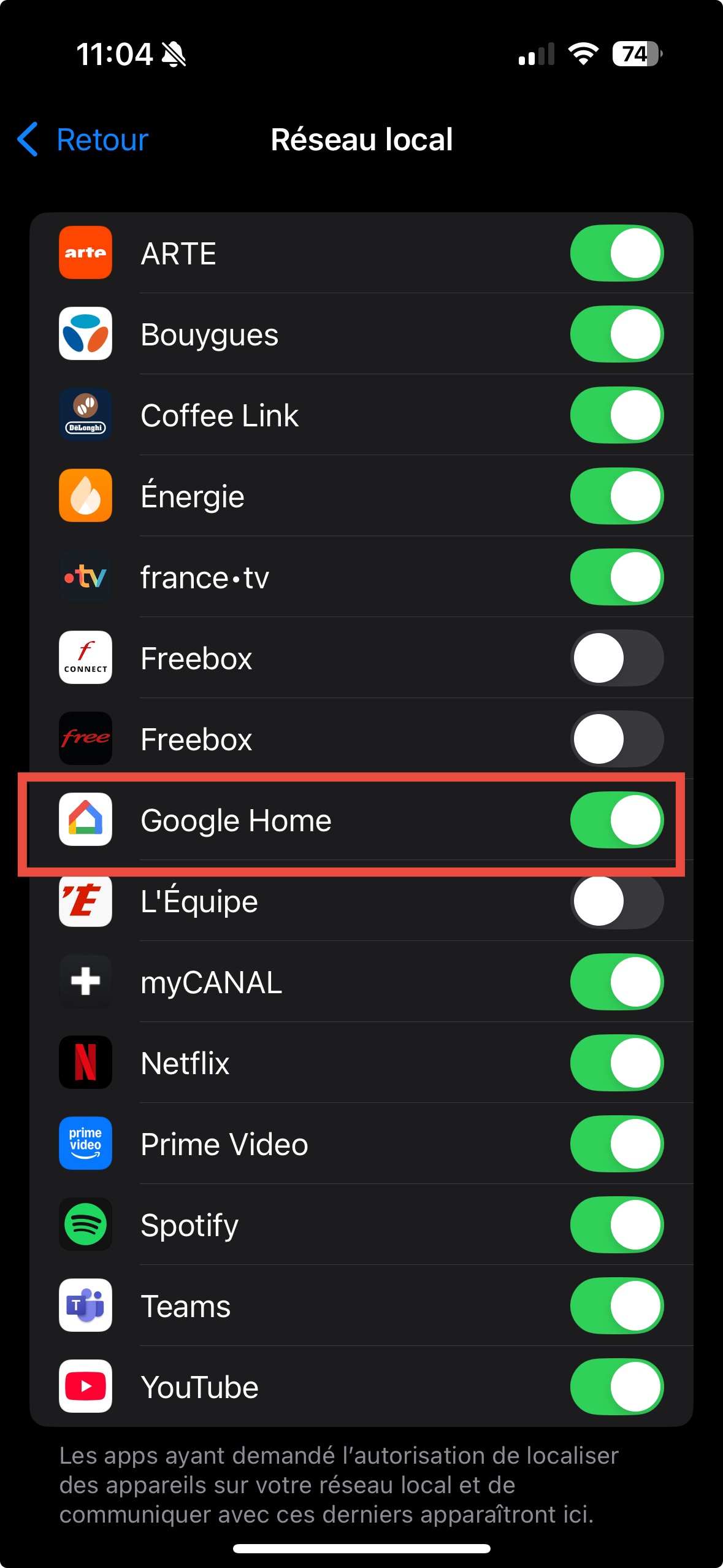Switch off Coffee Link local network access
723x1568 pixels.
(x=617, y=415)
